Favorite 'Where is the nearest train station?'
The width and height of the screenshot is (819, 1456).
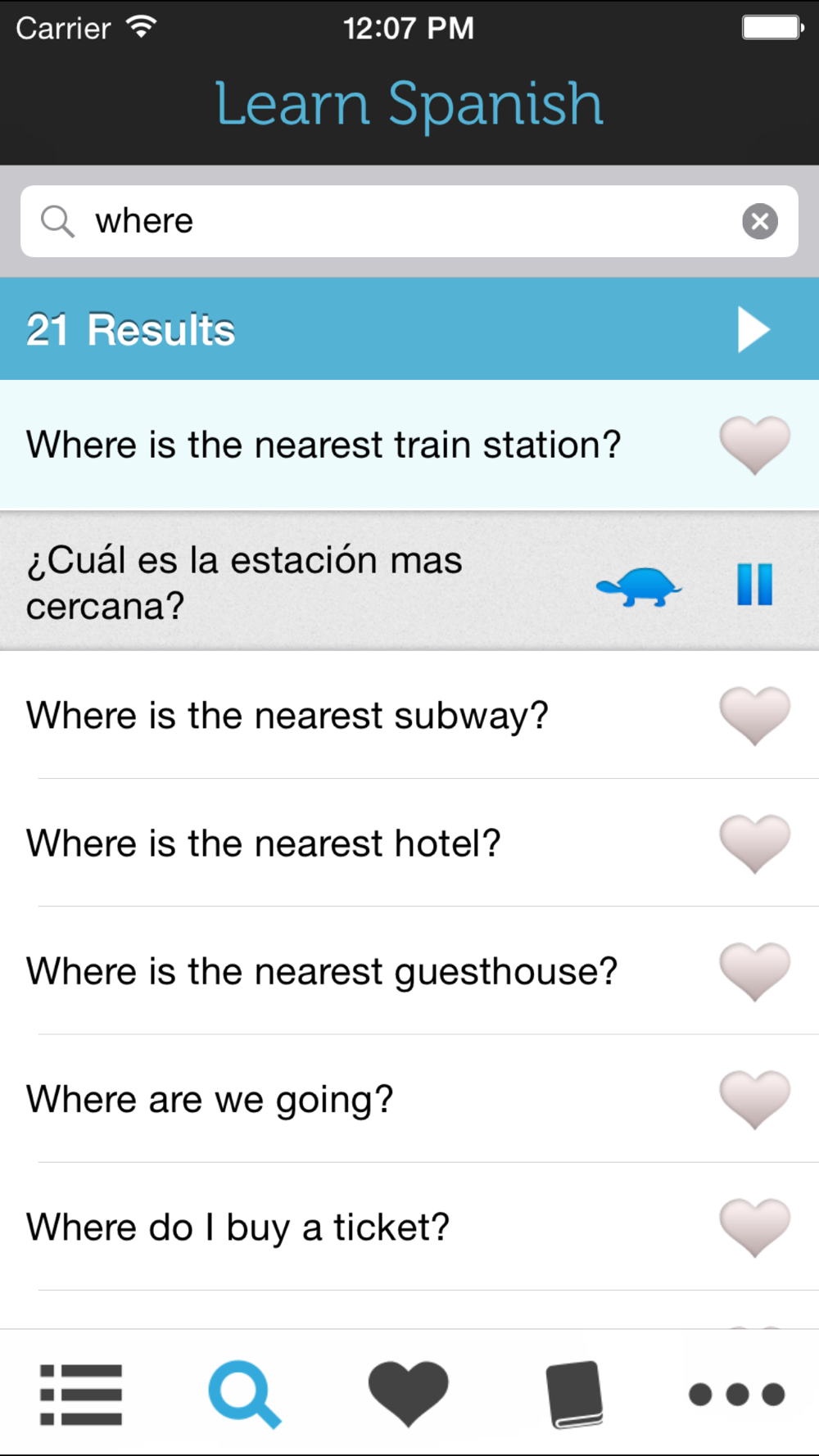(754, 445)
